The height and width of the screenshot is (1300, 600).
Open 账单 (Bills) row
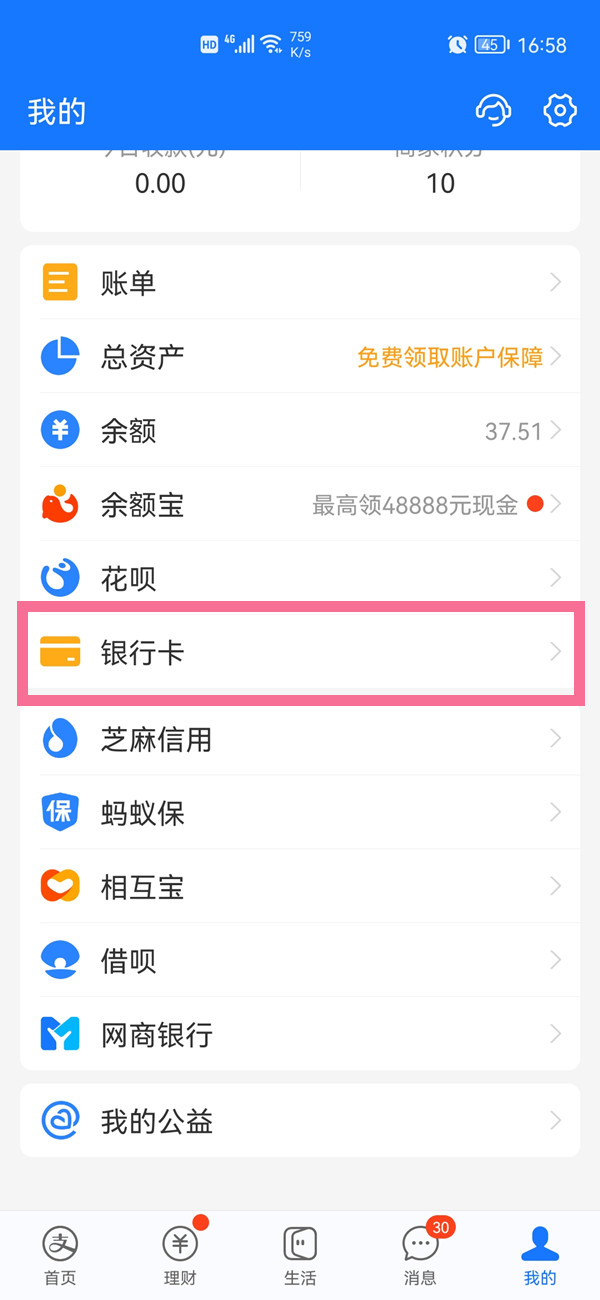(300, 283)
